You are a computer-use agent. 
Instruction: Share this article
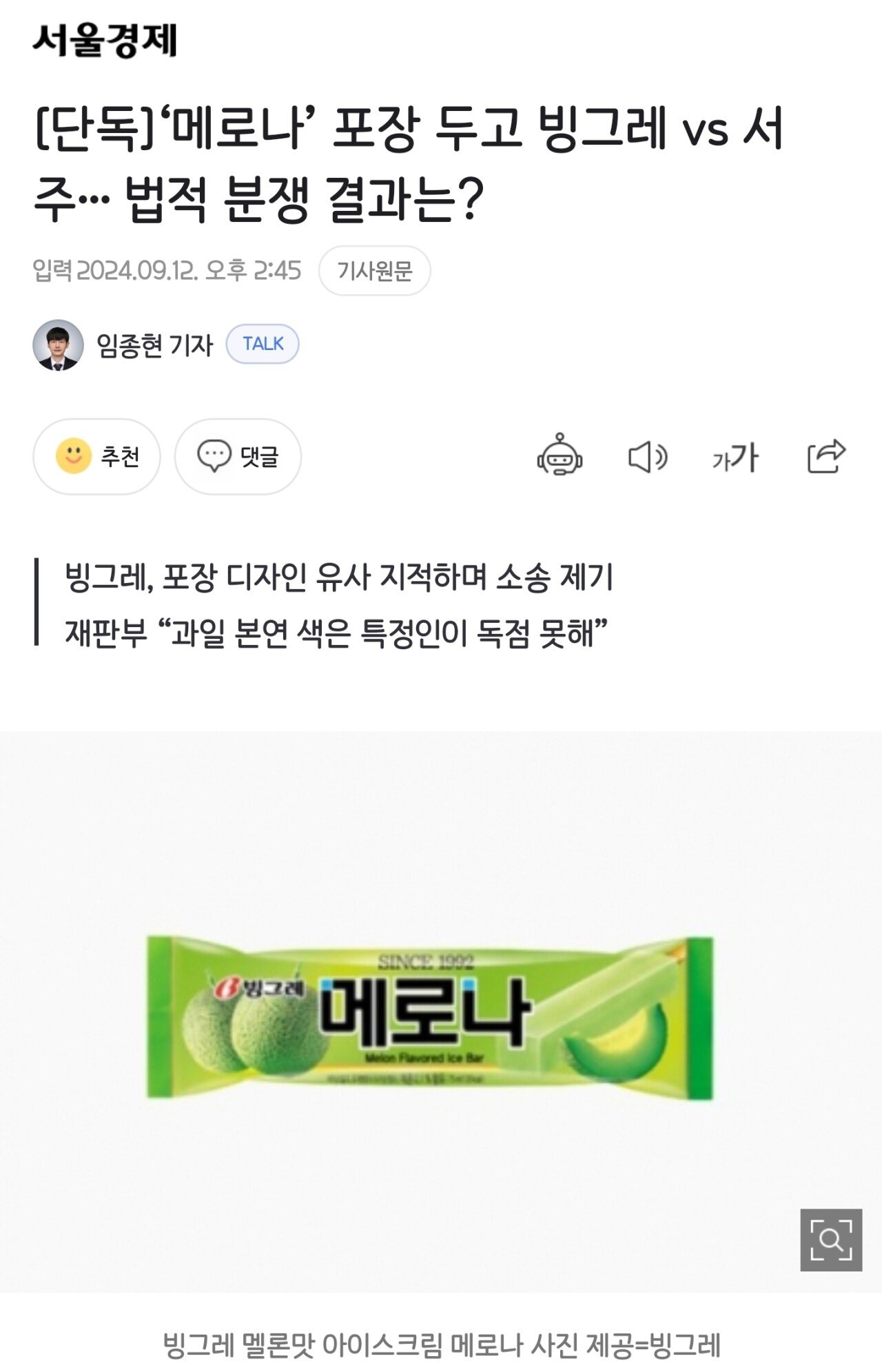pos(825,456)
